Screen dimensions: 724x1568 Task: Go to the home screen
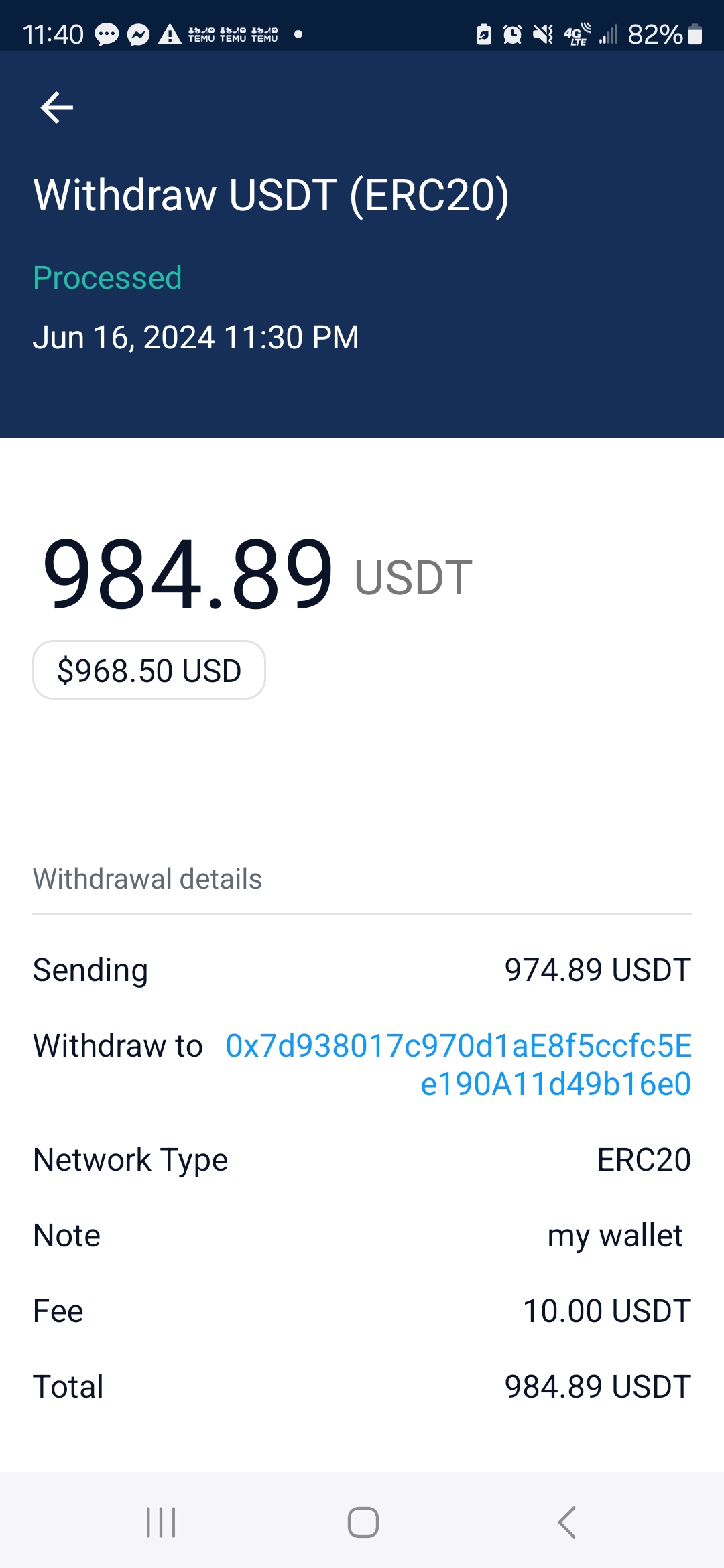[x=363, y=1522]
